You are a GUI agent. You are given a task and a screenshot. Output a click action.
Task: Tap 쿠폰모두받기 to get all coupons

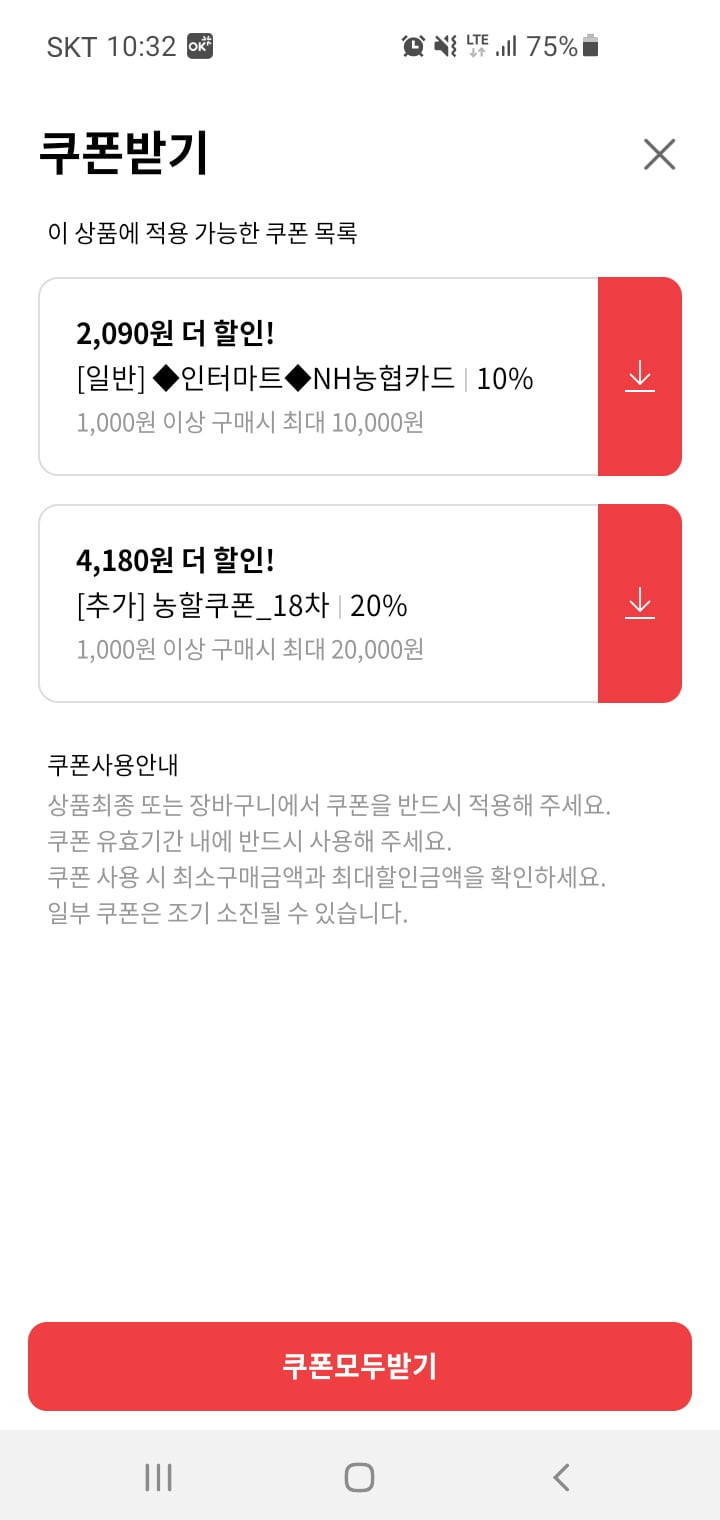point(360,1366)
